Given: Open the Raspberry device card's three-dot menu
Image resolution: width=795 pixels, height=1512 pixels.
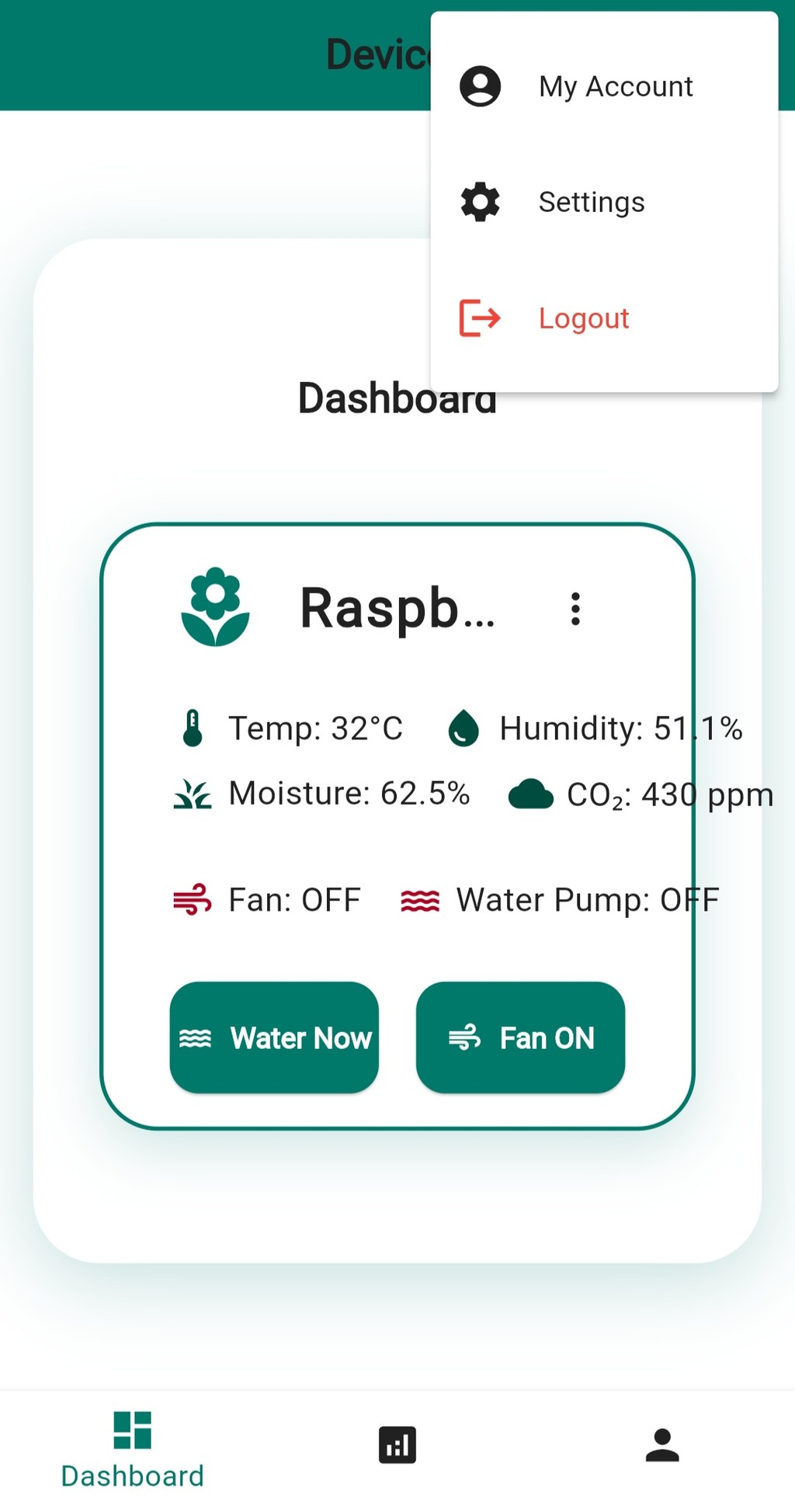Looking at the screenshot, I should pos(575,609).
